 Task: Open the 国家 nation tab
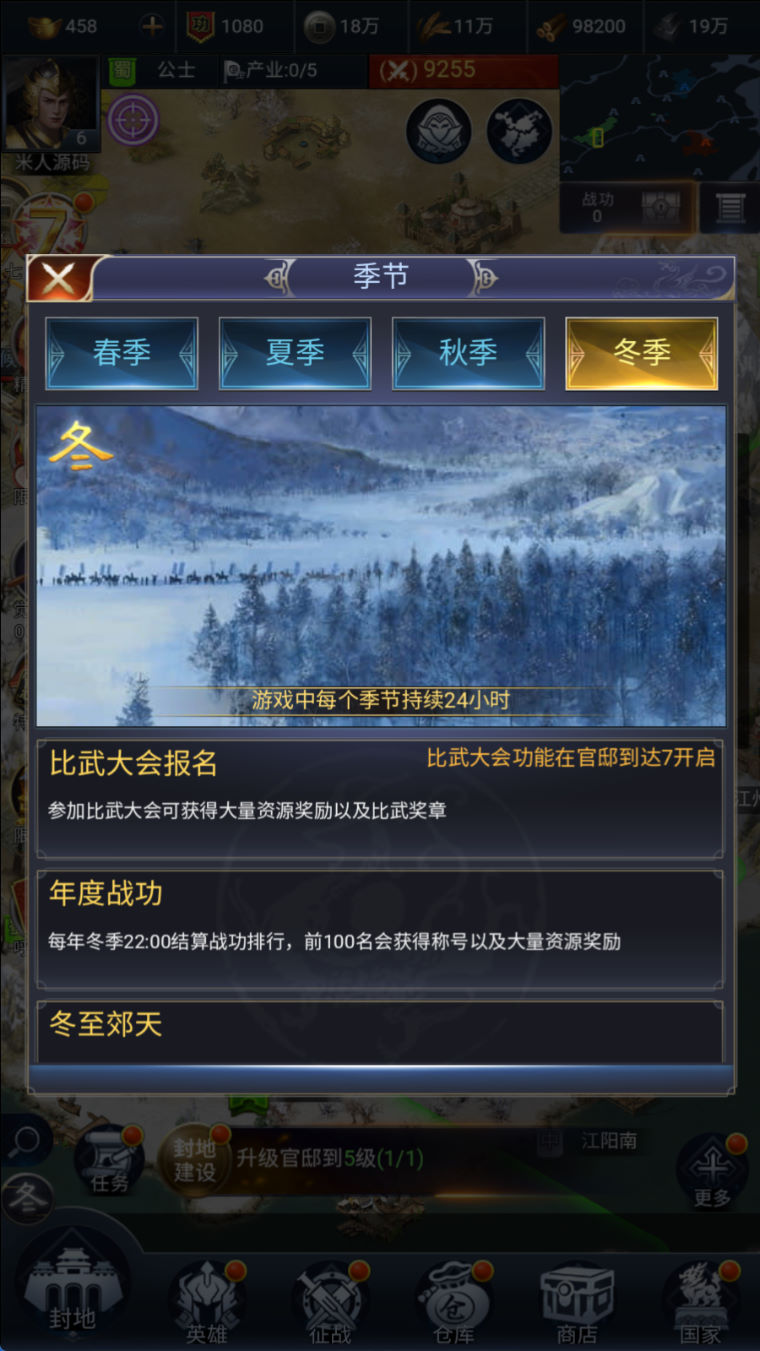[701, 1300]
